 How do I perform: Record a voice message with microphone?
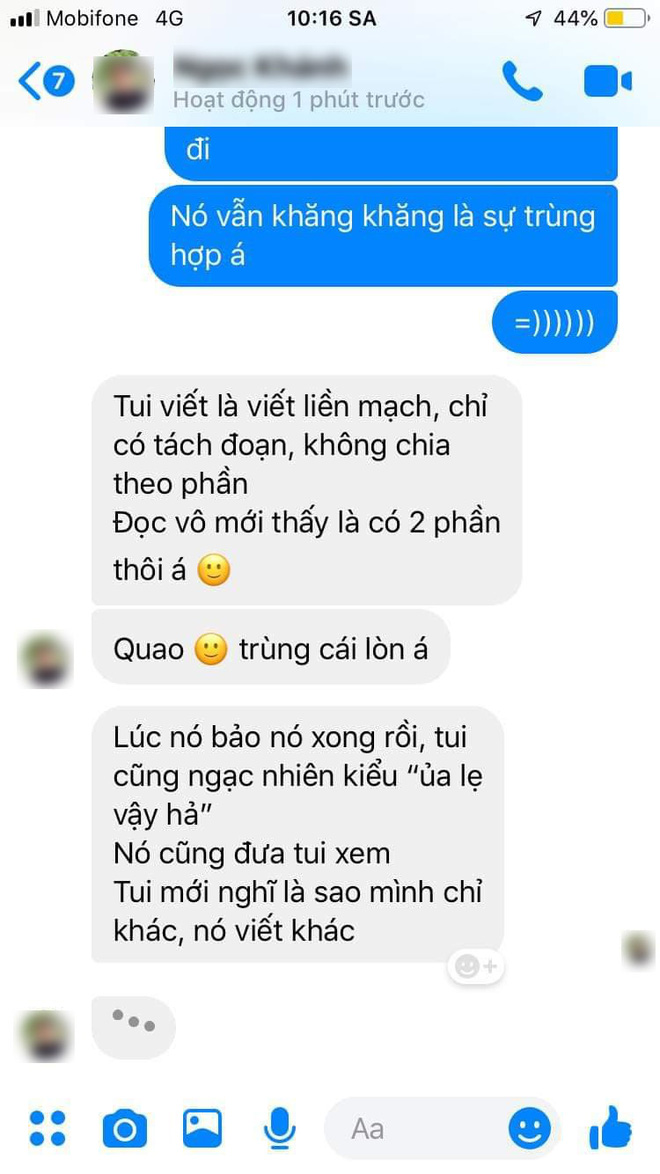coord(279,1129)
